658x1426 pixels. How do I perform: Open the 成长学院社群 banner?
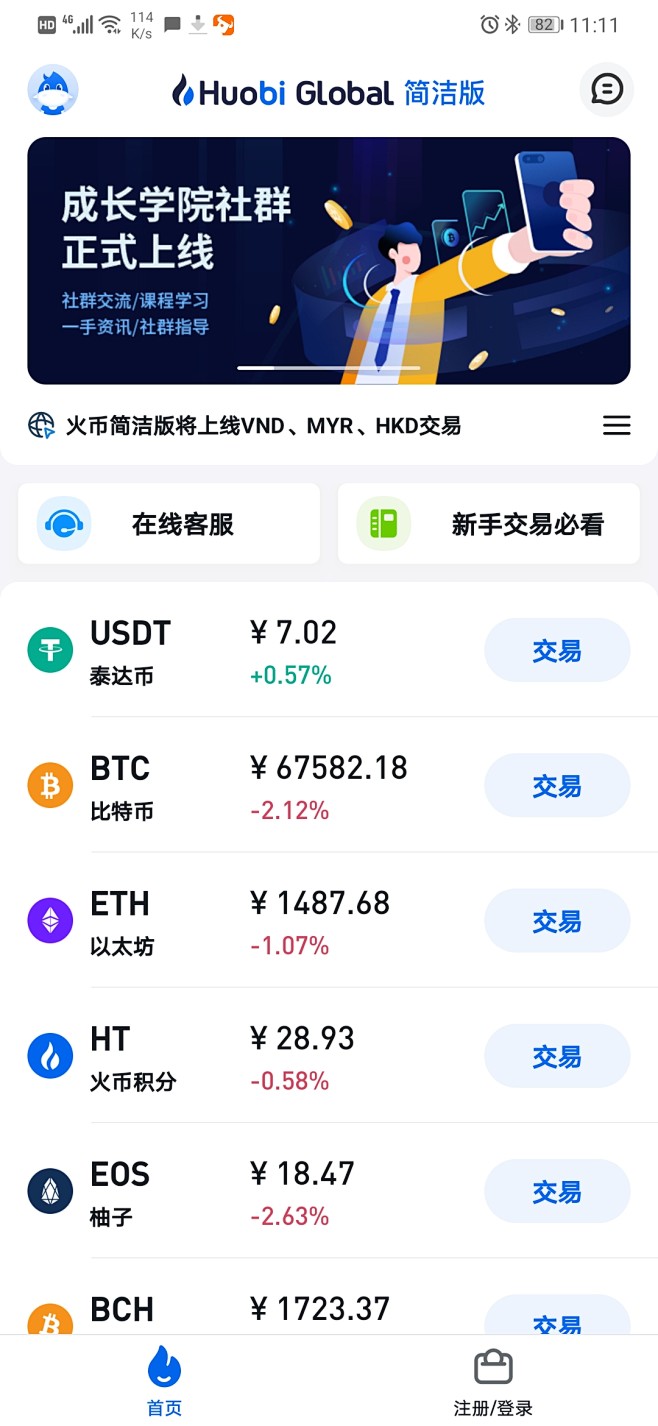(328, 260)
